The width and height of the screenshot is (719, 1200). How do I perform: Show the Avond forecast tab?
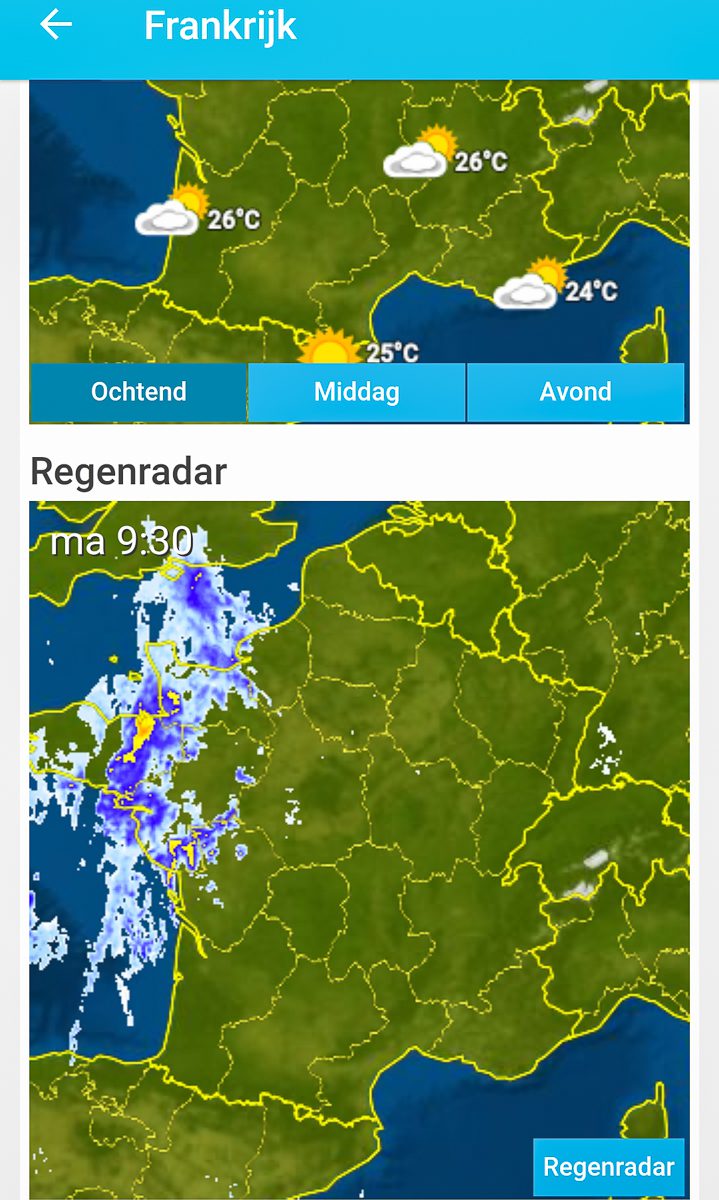click(x=576, y=392)
